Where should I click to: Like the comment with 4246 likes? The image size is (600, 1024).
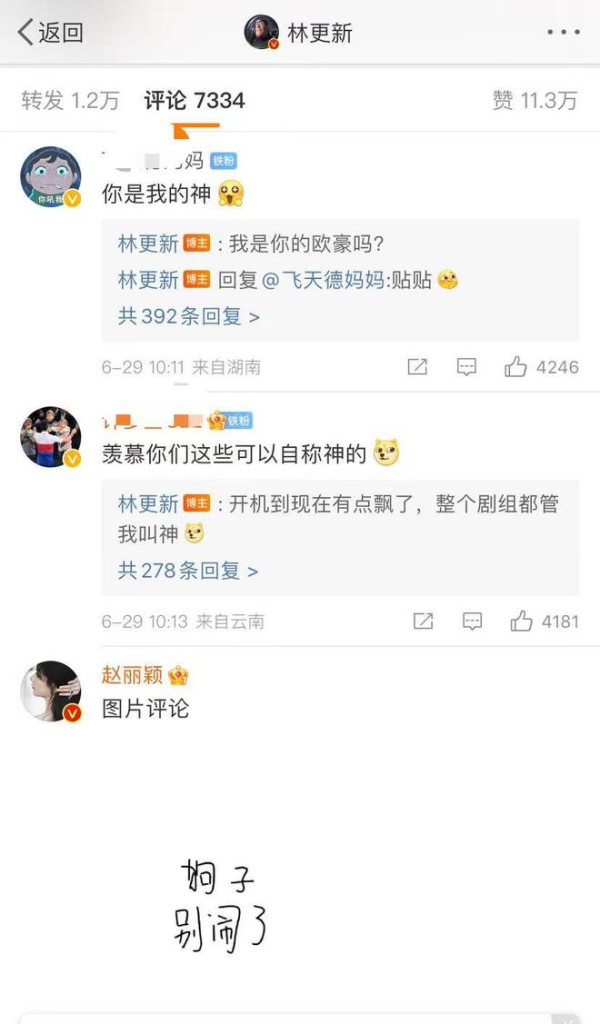click(x=541, y=367)
